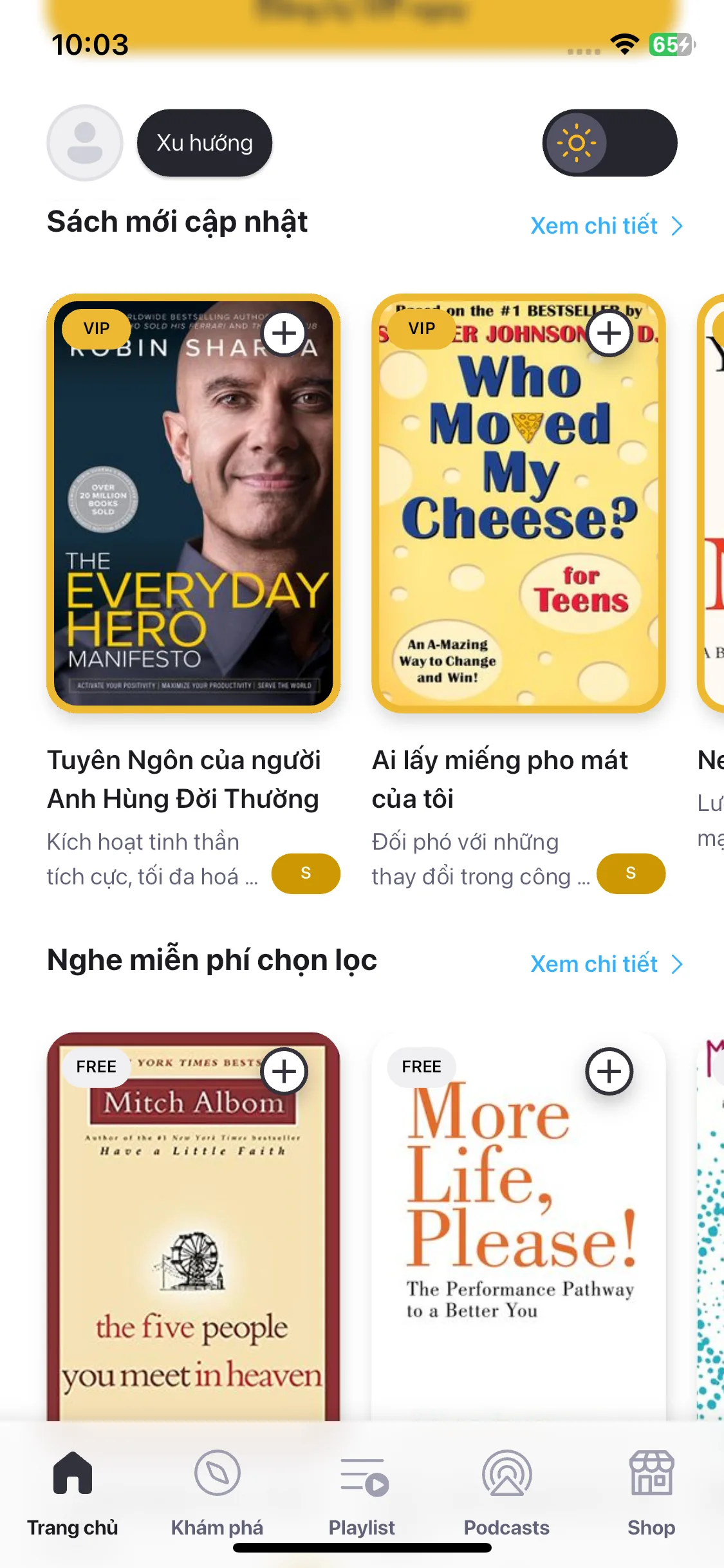Viewport: 724px width, 1568px height.
Task: Open Xem chi tiết for Nghe miễn phí chọn lọc
Action: click(606, 964)
